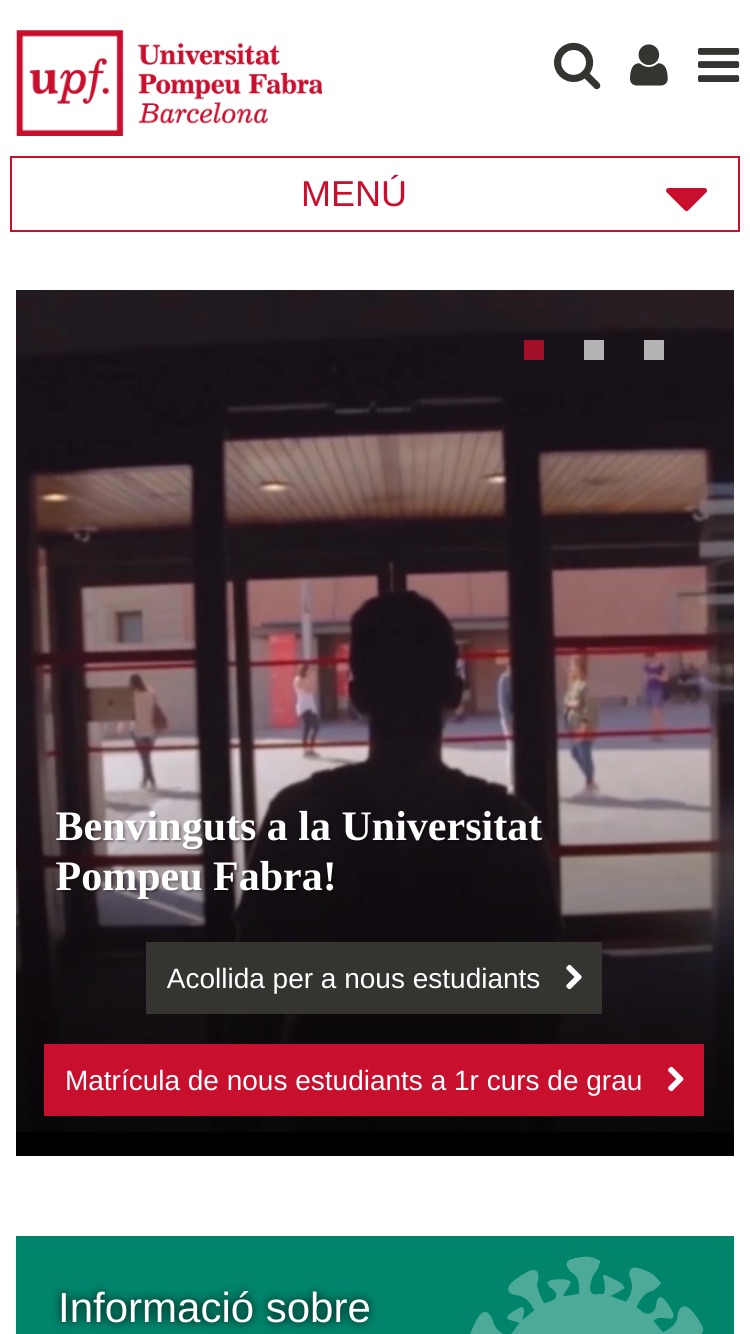The image size is (750, 1334).
Task: Open the hamburger menu icon
Action: pos(718,66)
